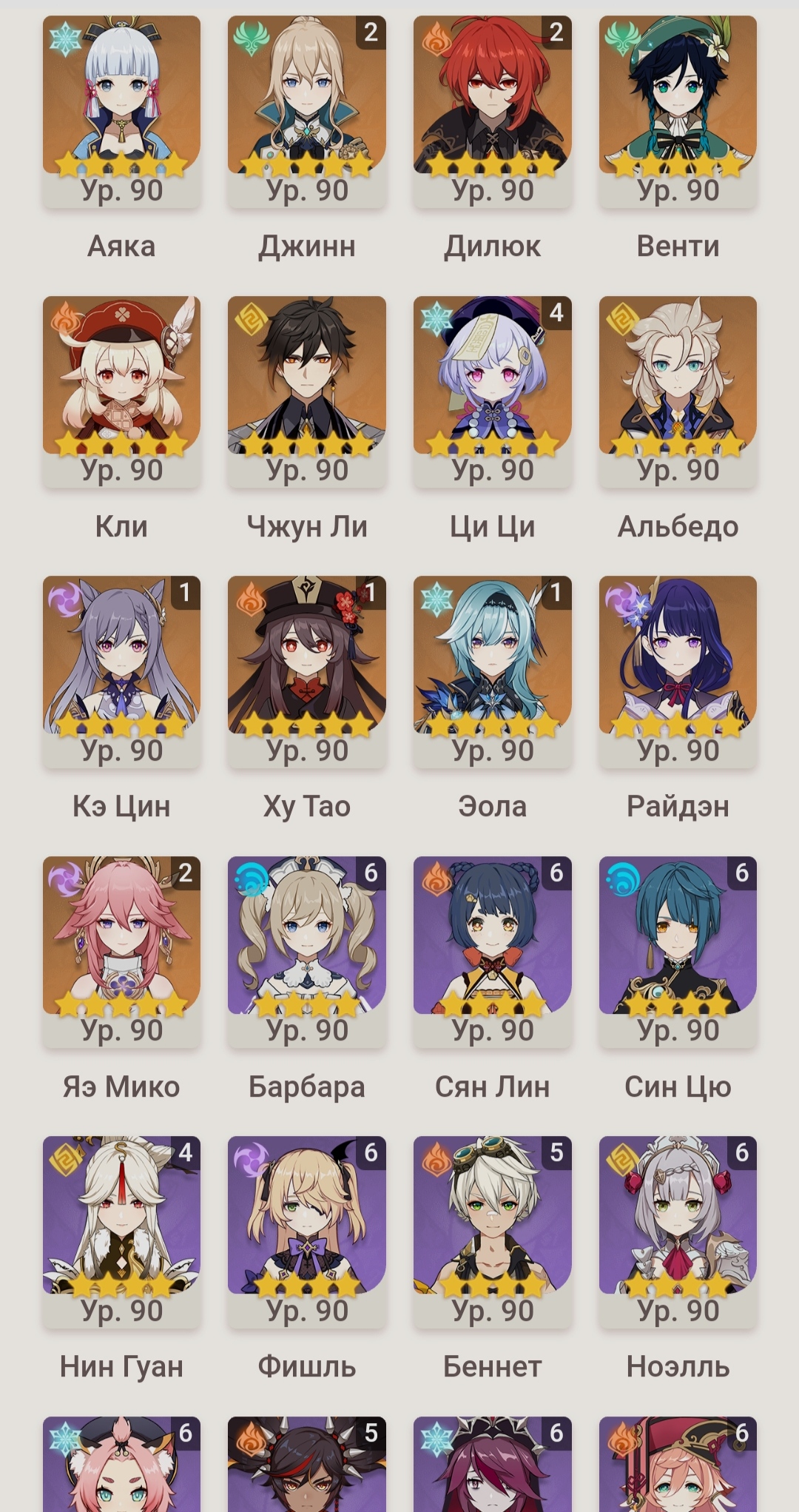View Яэ Мико character details

[121, 951]
